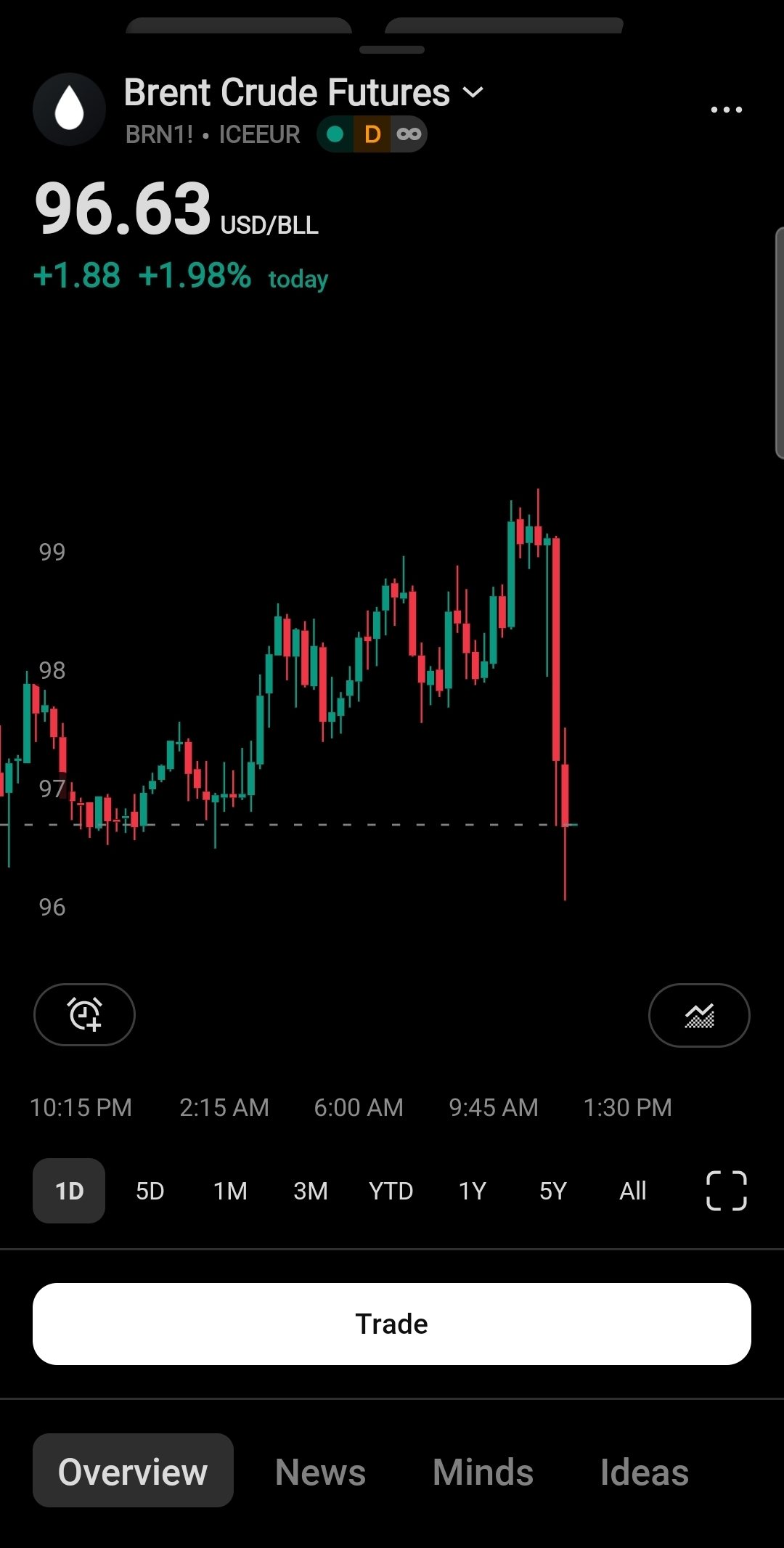Choose the 3M time range
The image size is (784, 1548).
pyautogui.click(x=311, y=1191)
